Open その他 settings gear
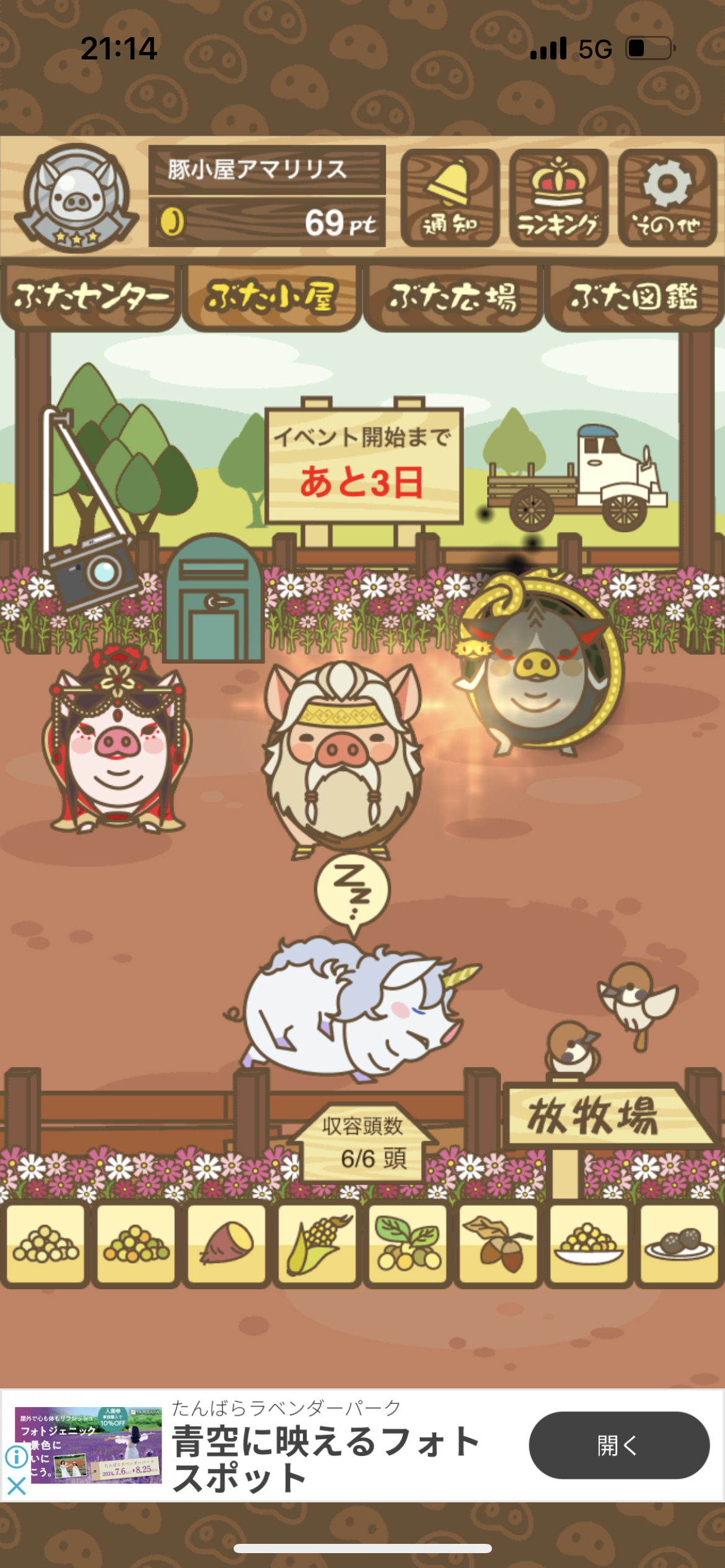Viewport: 725px width, 1568px height. (x=667, y=198)
